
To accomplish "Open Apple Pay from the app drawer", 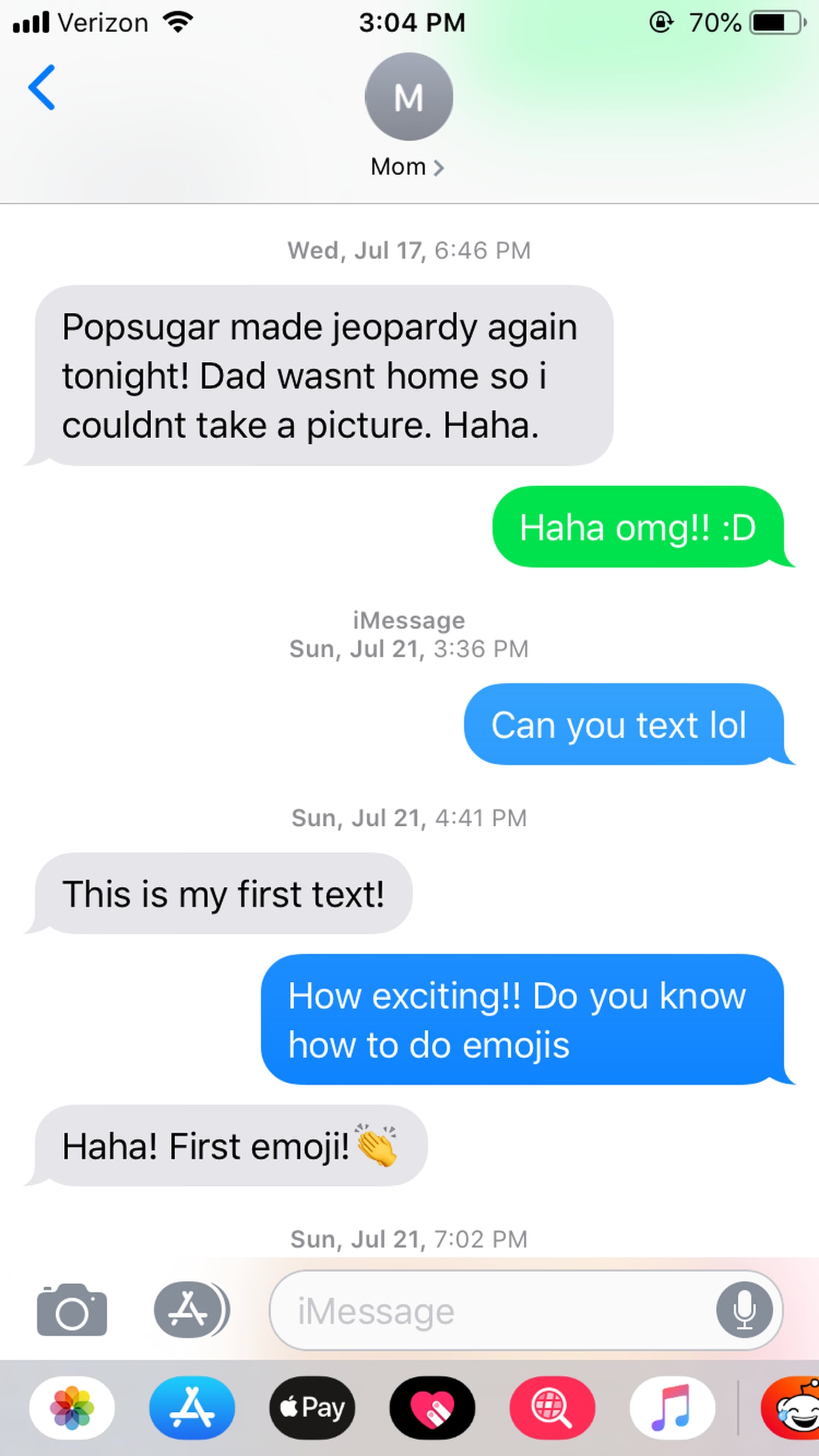I will [x=312, y=1407].
